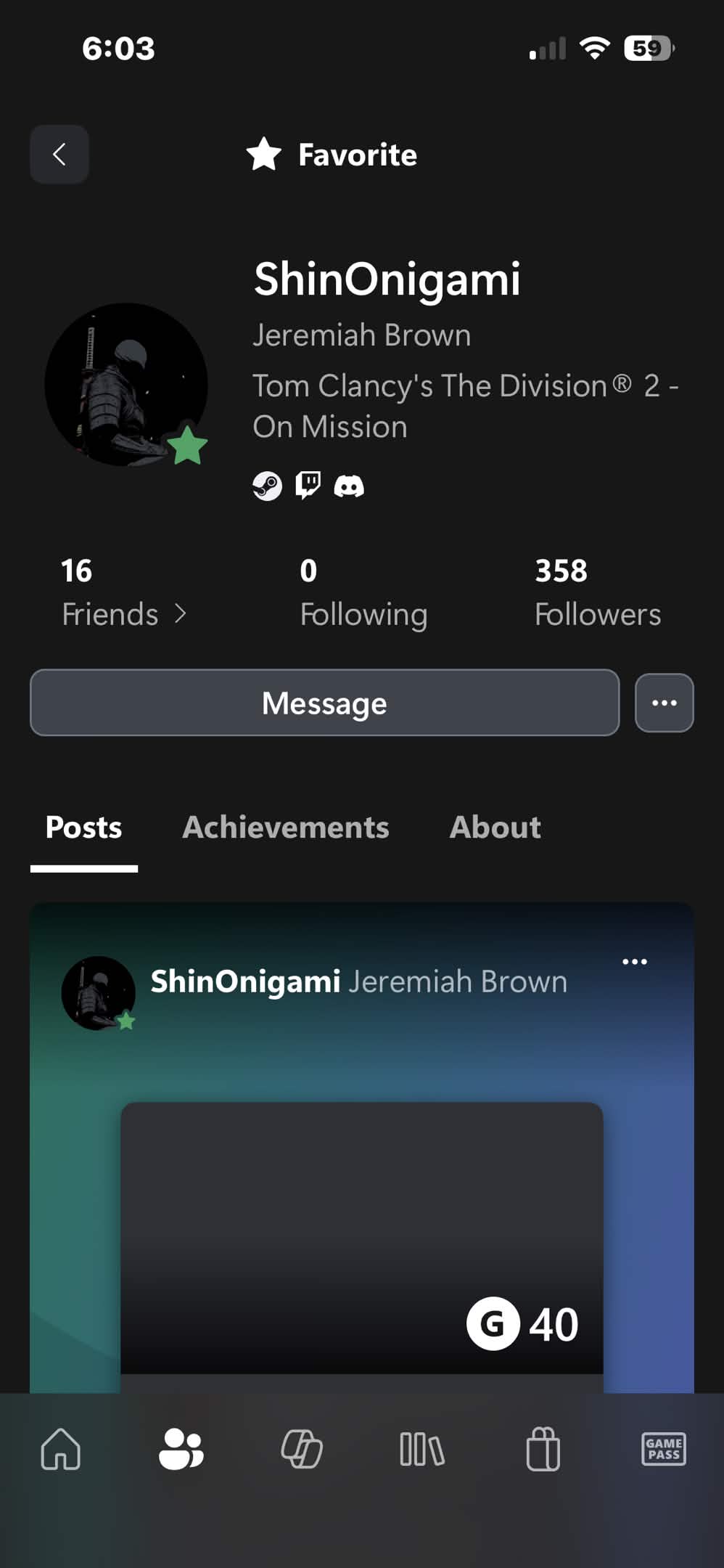724x1568 pixels.
Task: Switch to the Achievements tab
Action: [285, 828]
